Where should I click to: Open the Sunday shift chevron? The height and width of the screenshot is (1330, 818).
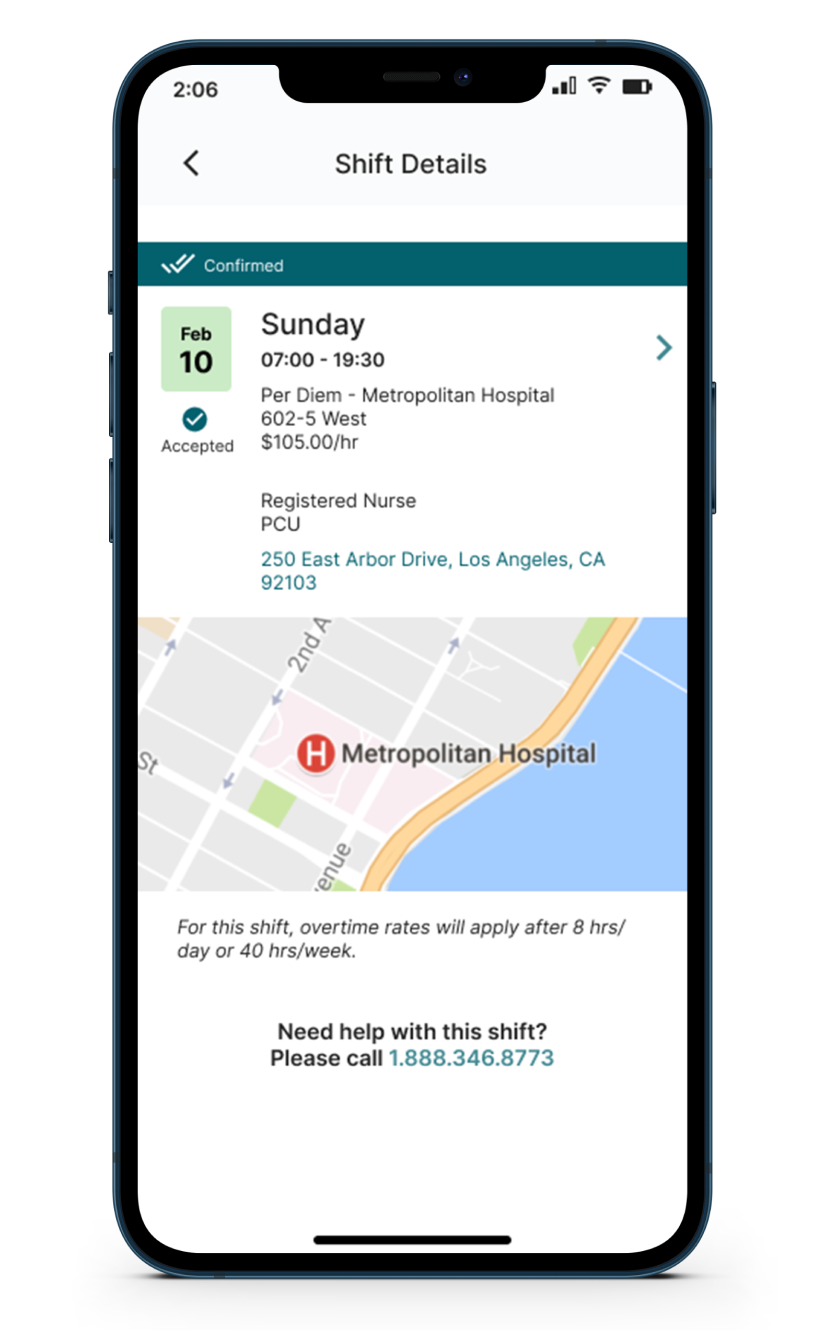[x=663, y=348]
